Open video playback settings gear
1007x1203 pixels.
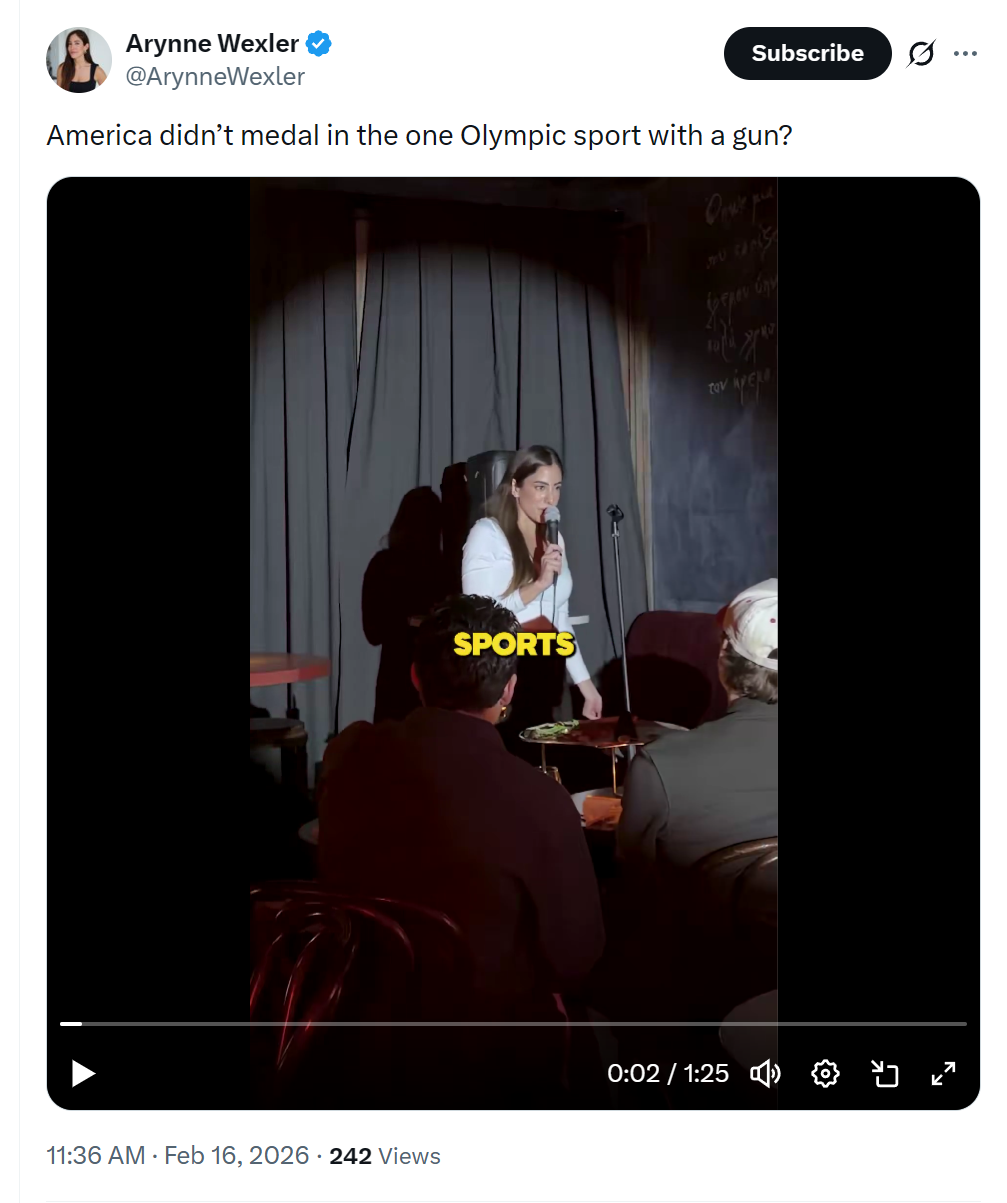[825, 1074]
